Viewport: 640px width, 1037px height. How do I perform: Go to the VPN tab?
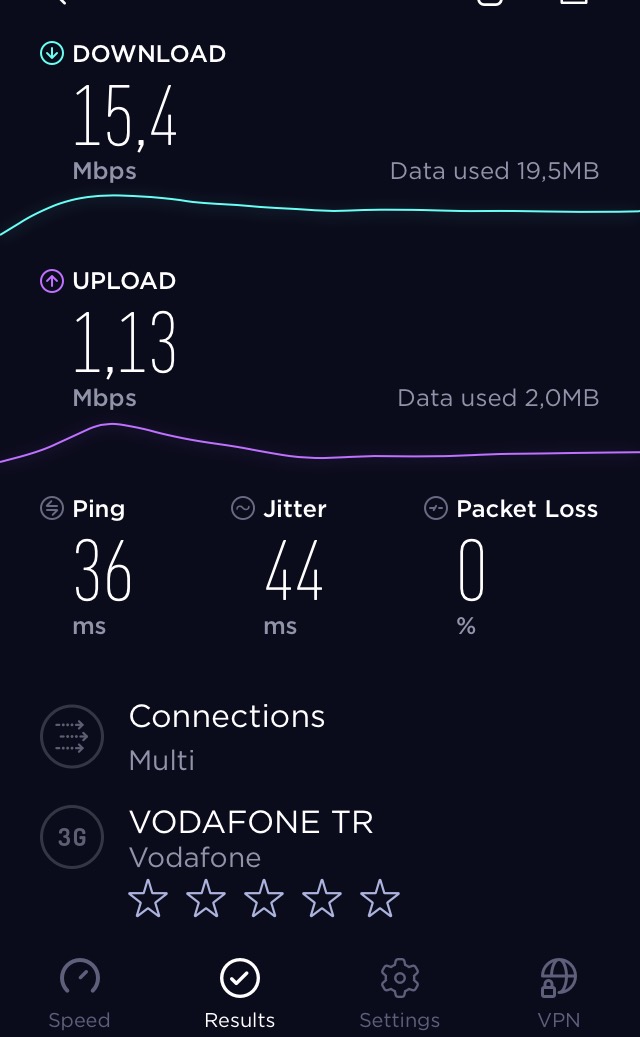(x=559, y=993)
